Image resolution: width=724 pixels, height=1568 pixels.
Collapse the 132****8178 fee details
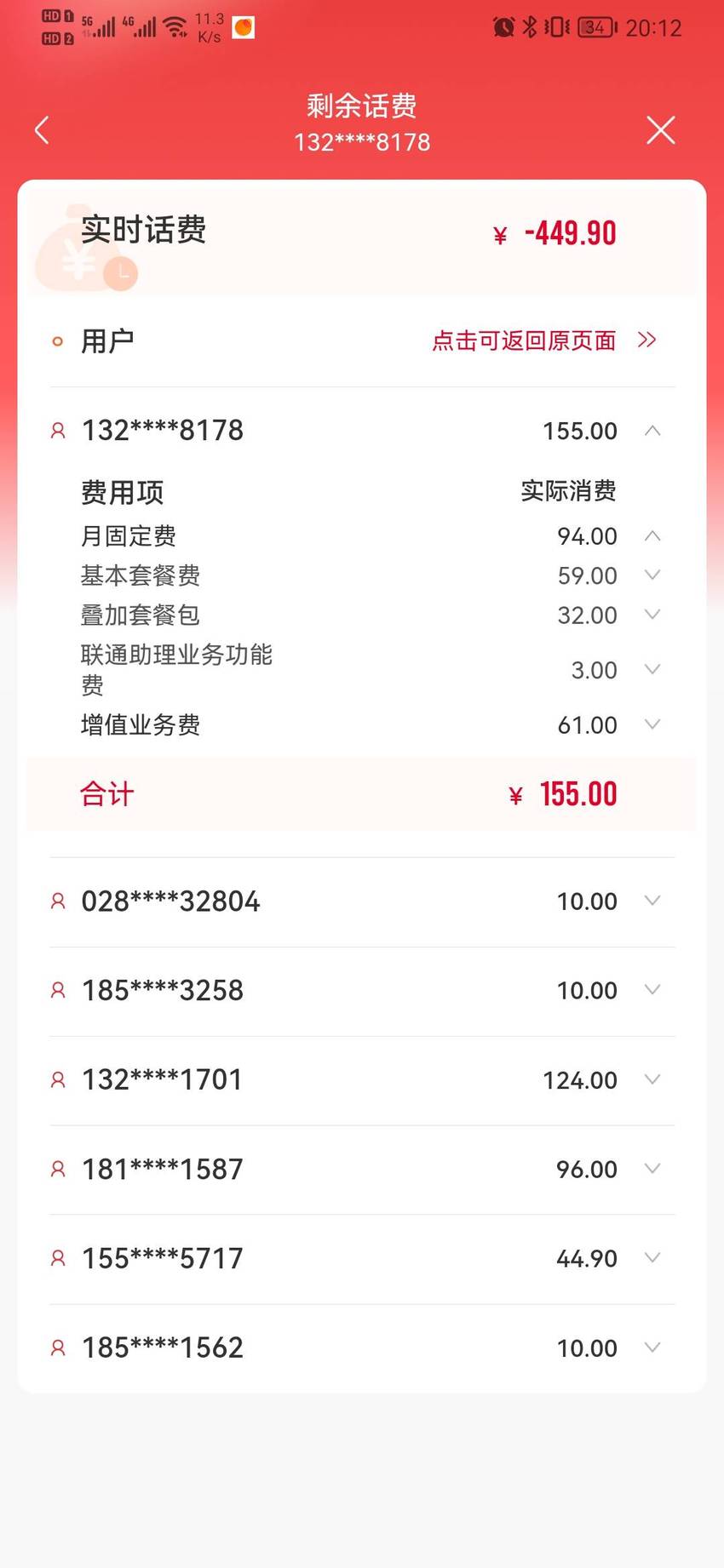(x=652, y=431)
